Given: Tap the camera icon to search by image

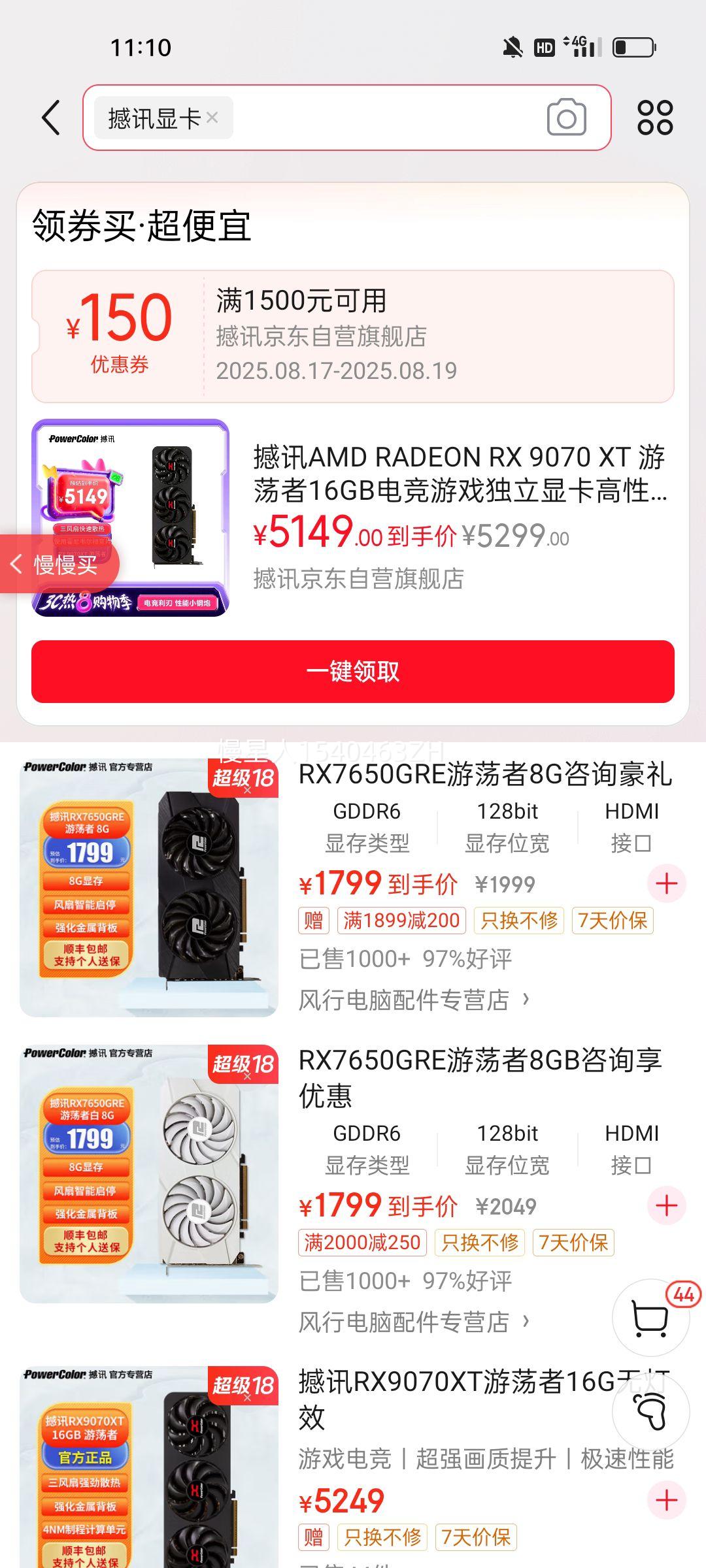Looking at the screenshot, I should tap(566, 118).
